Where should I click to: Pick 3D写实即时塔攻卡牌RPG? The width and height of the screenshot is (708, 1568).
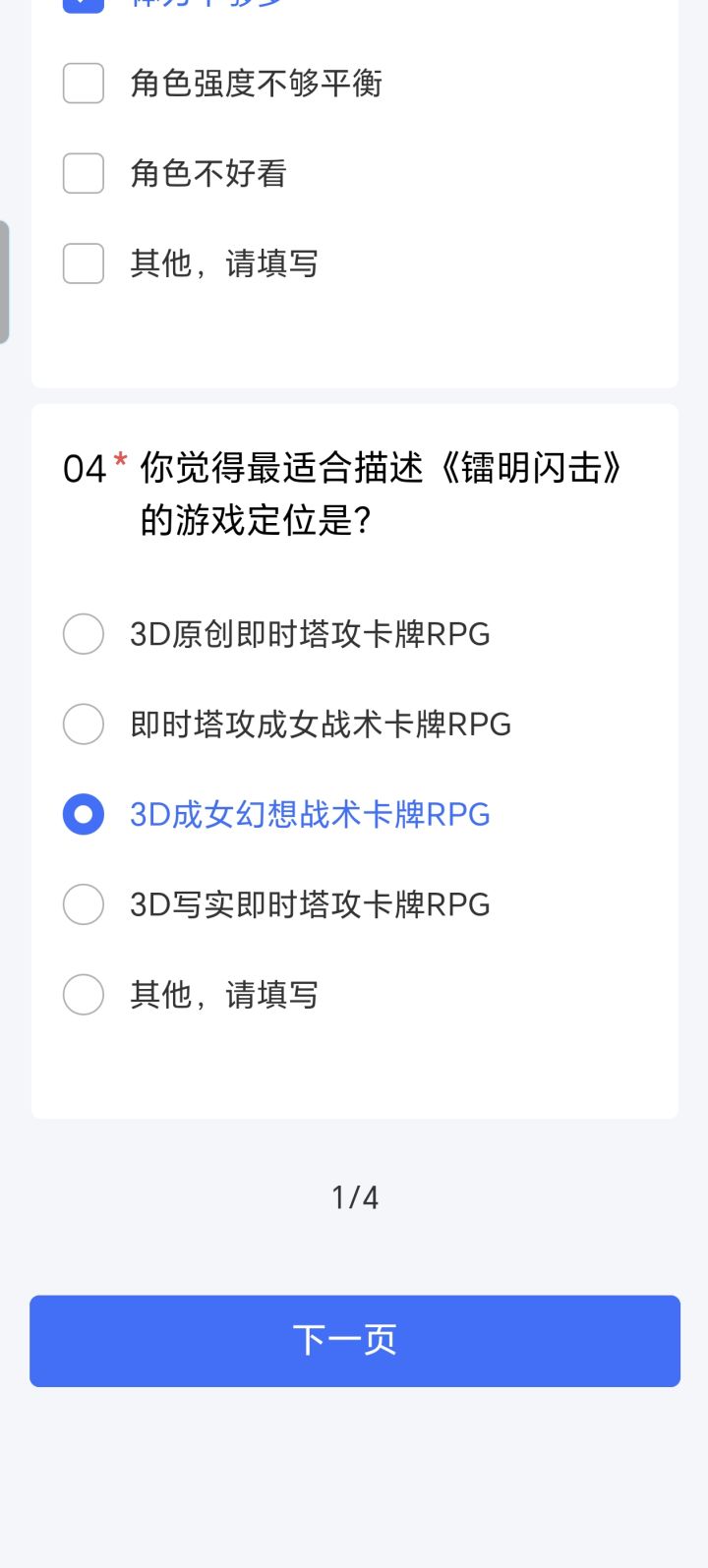(x=84, y=904)
